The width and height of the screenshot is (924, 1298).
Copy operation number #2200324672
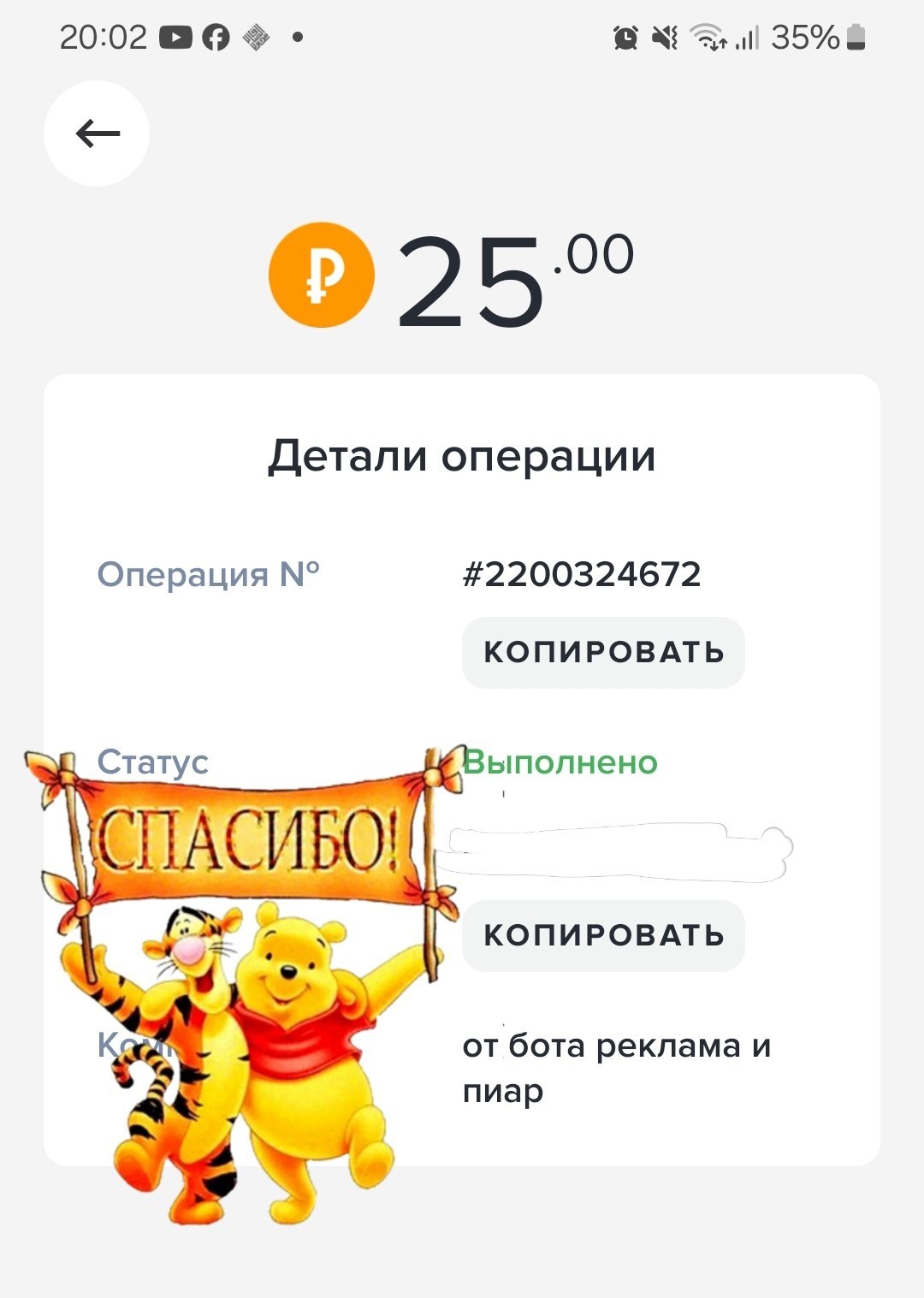603,652
